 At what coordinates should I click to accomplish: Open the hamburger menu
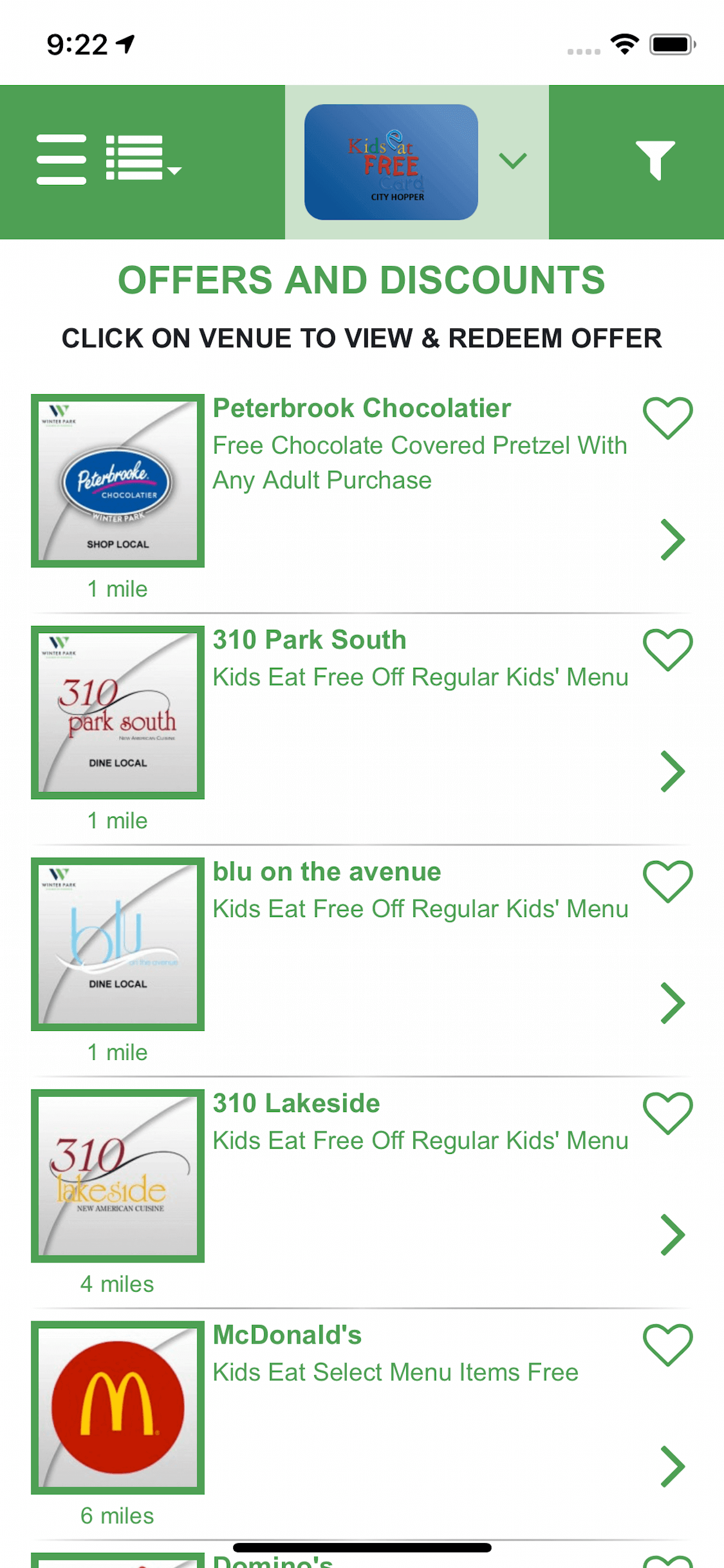pyautogui.click(x=61, y=159)
